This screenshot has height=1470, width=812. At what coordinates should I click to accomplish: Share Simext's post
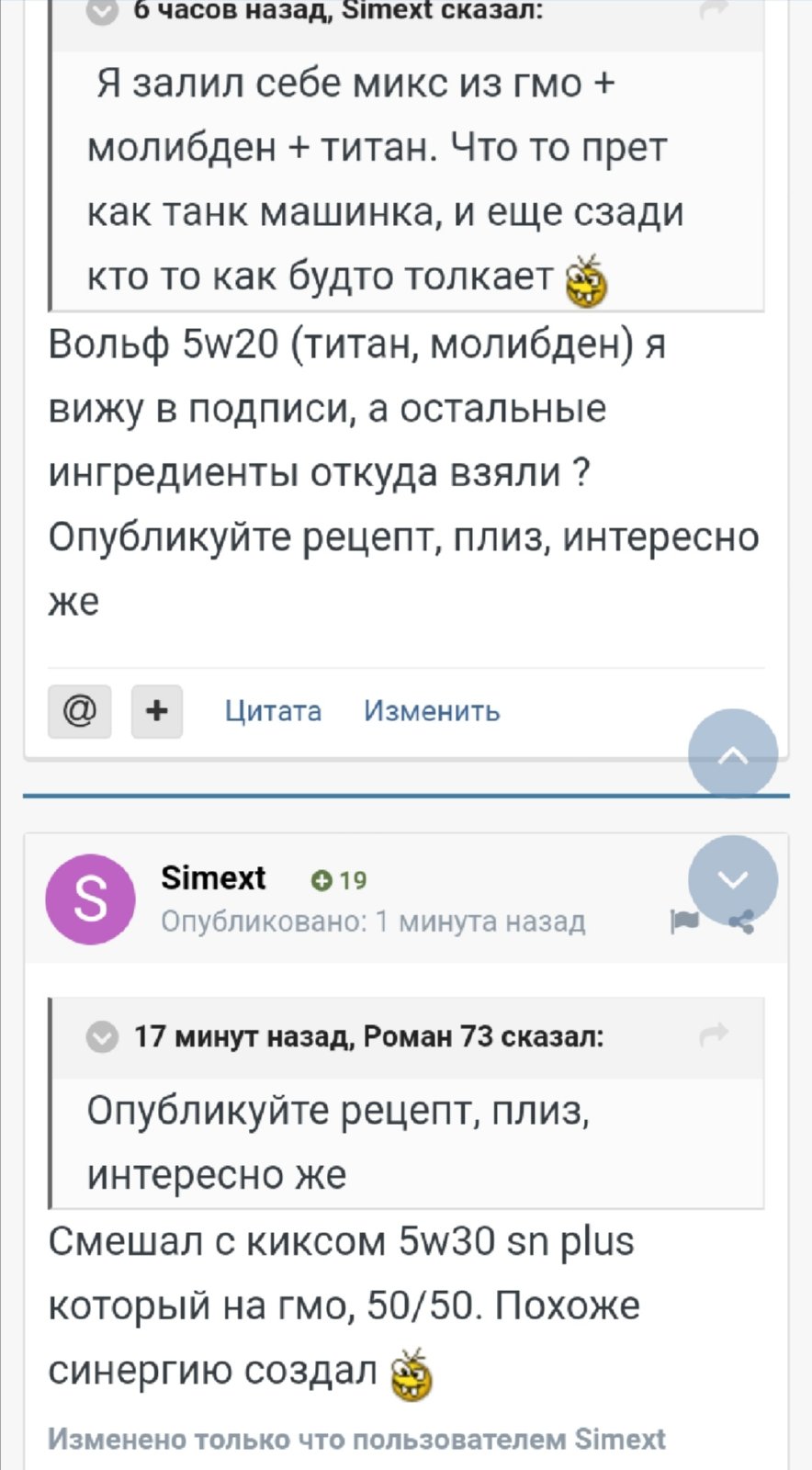742,922
